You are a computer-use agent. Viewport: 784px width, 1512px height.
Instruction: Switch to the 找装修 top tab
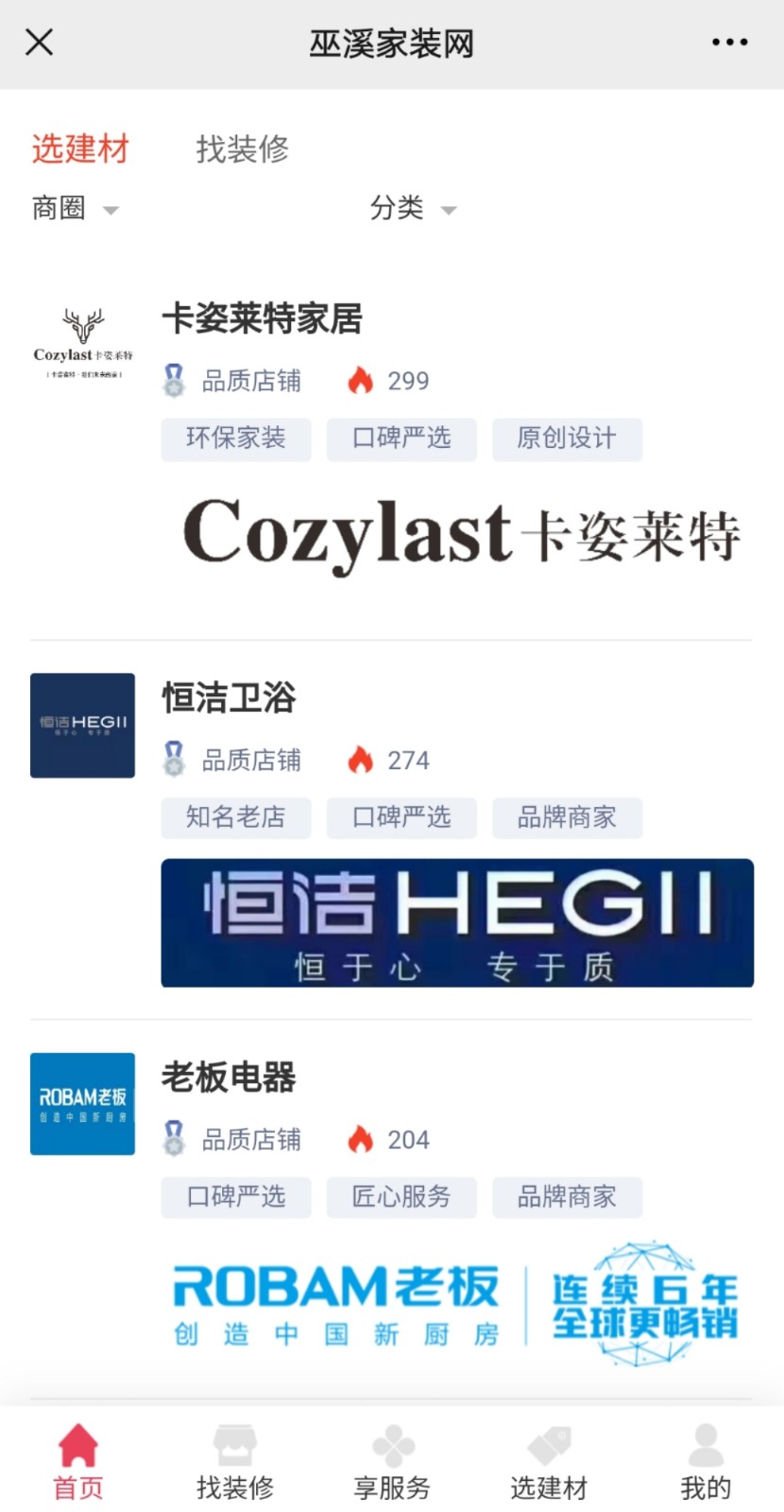pyautogui.click(x=242, y=149)
